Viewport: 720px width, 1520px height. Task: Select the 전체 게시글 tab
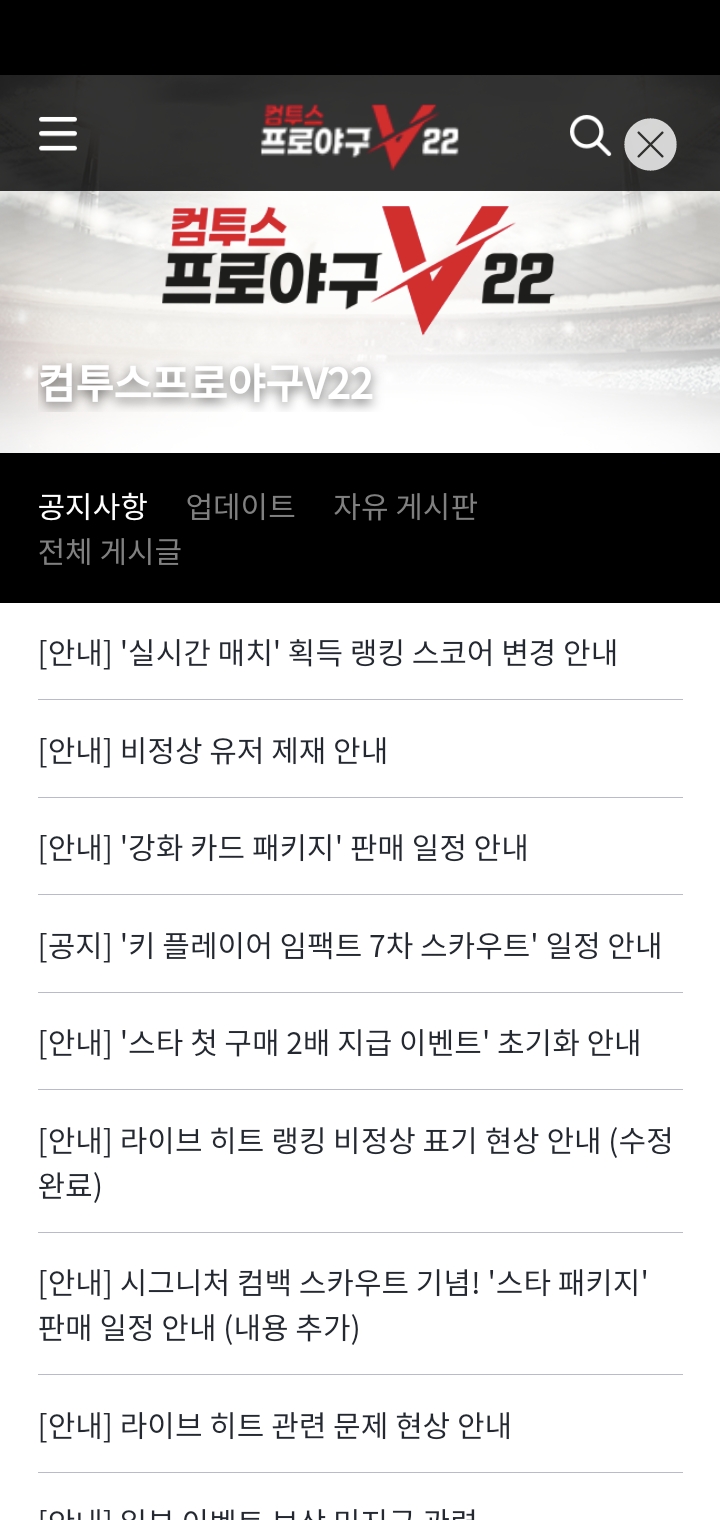[109, 551]
